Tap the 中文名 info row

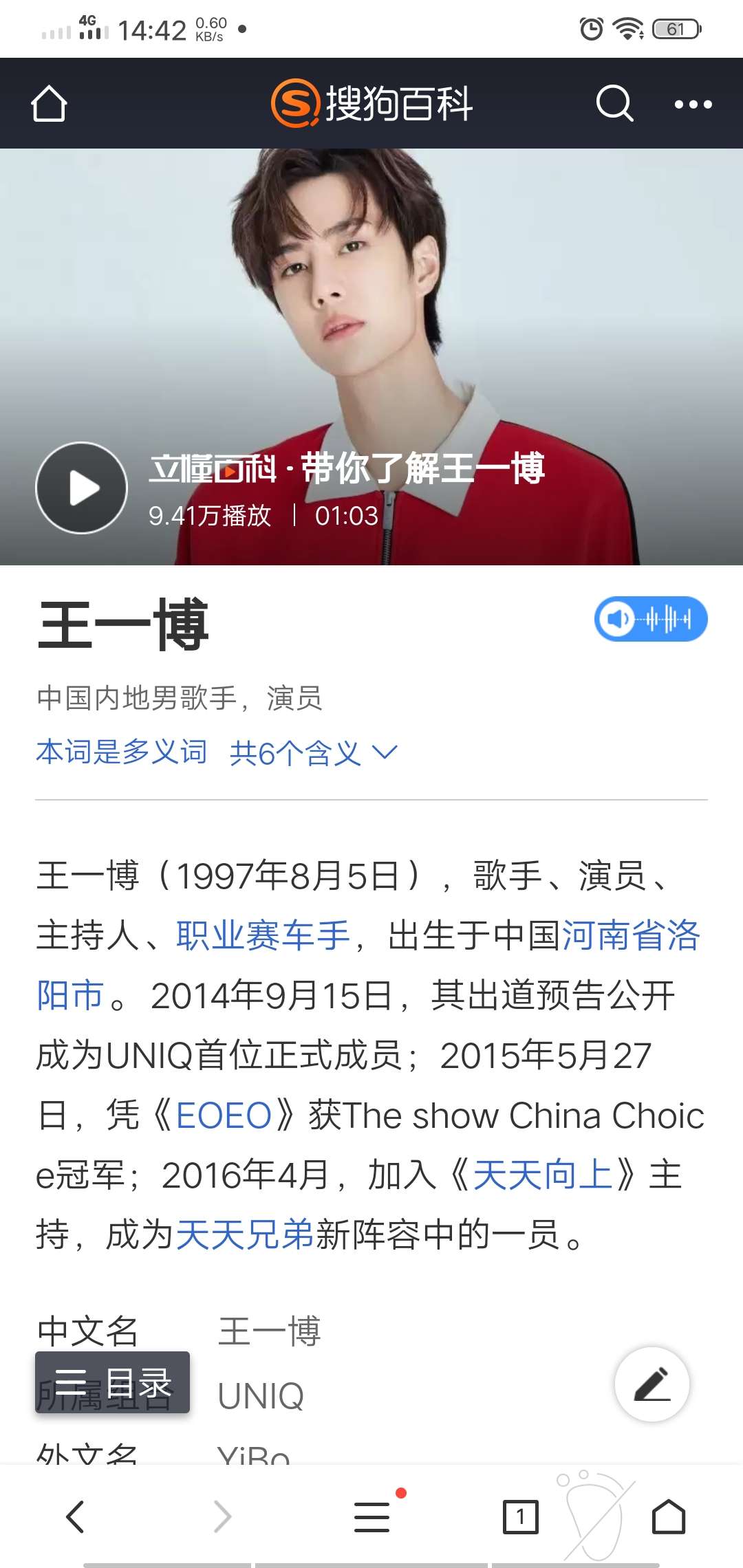[89, 1331]
